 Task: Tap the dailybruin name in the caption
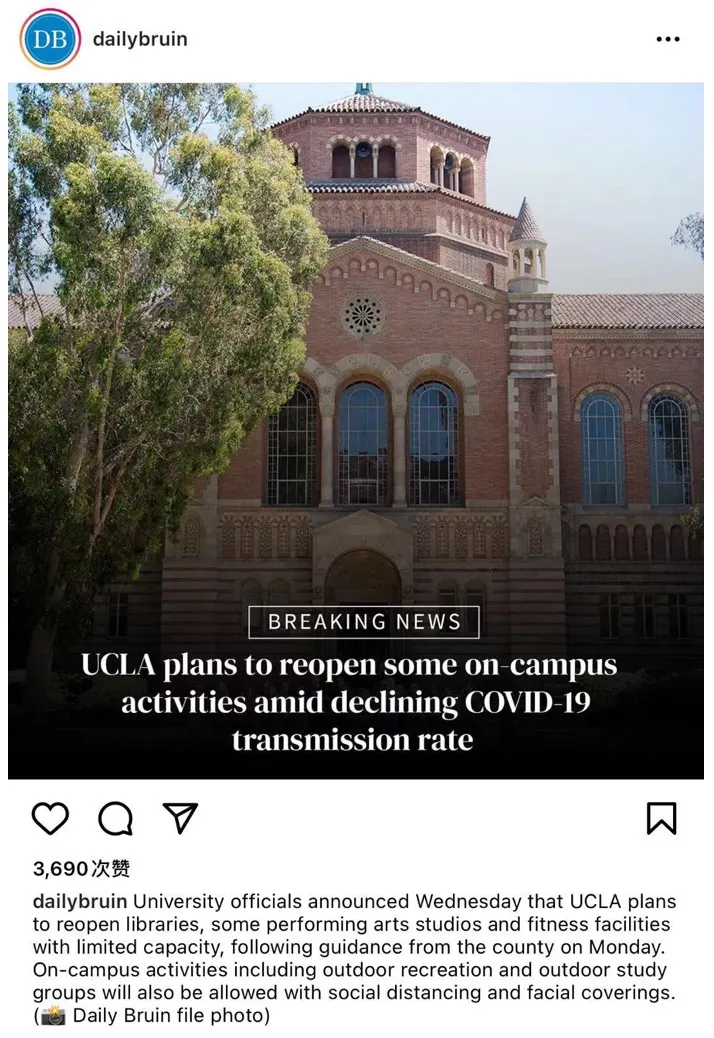pyautogui.click(x=80, y=901)
